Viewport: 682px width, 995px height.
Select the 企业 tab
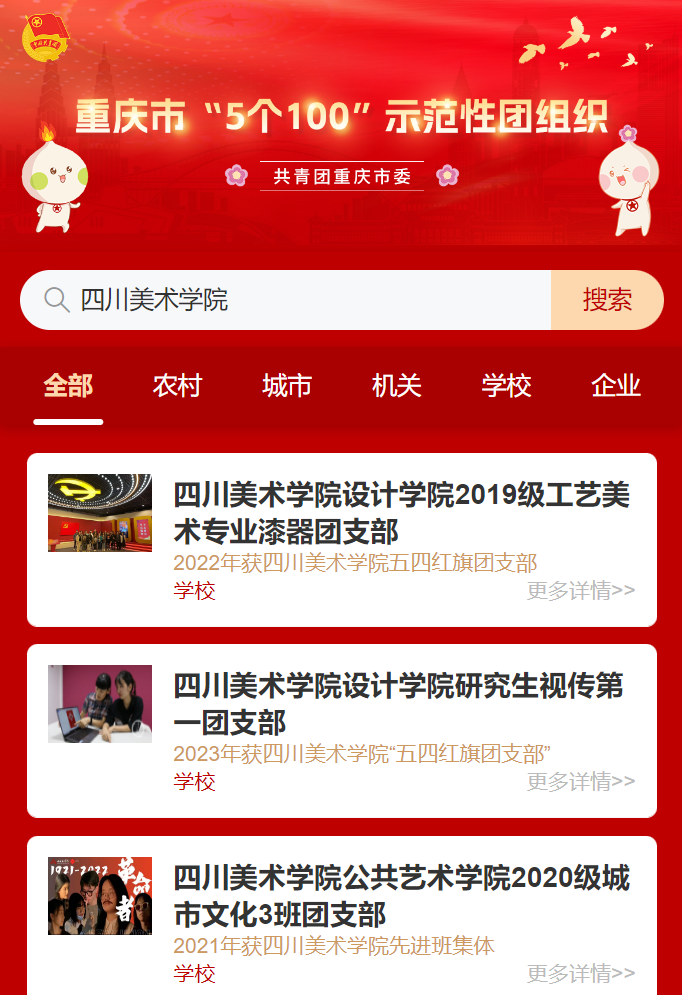[616, 386]
